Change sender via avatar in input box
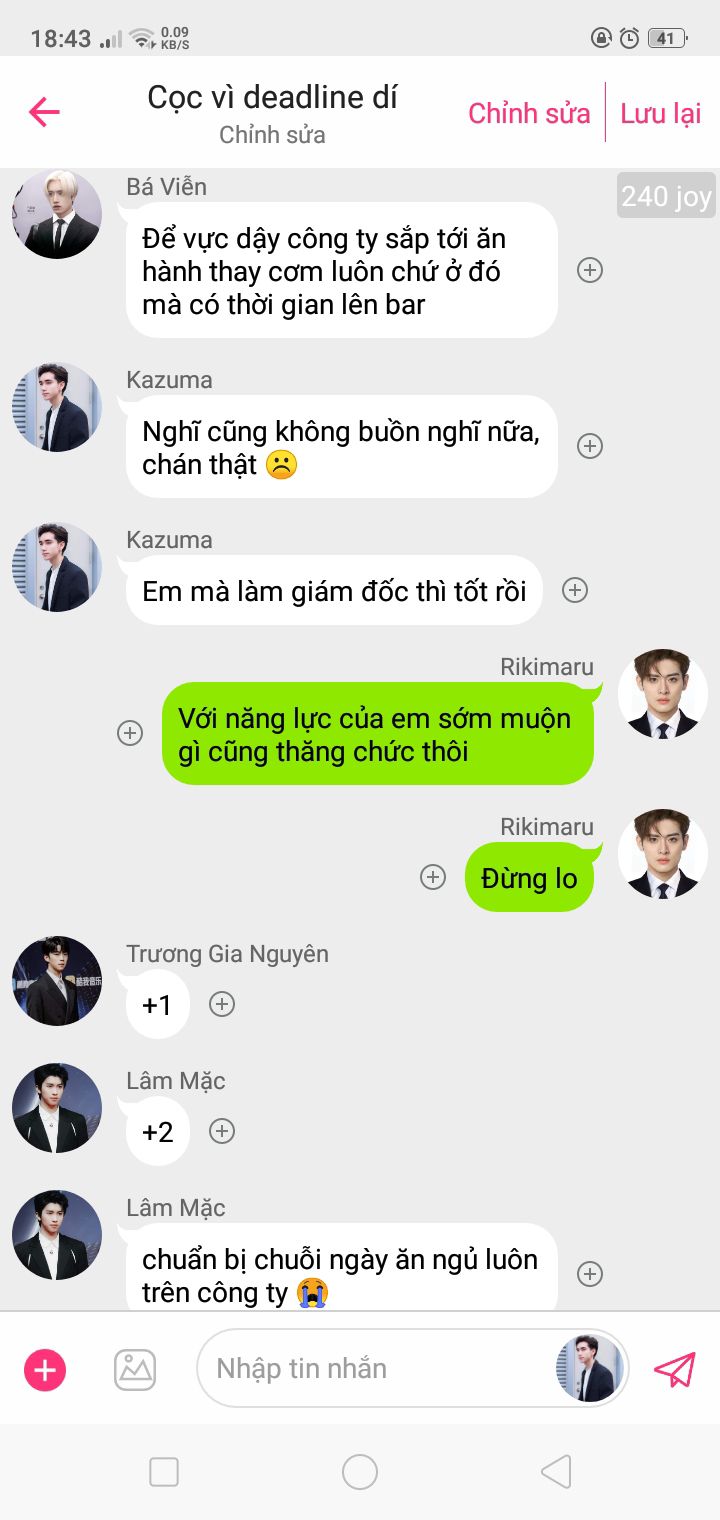The image size is (720, 1520). [x=590, y=1368]
